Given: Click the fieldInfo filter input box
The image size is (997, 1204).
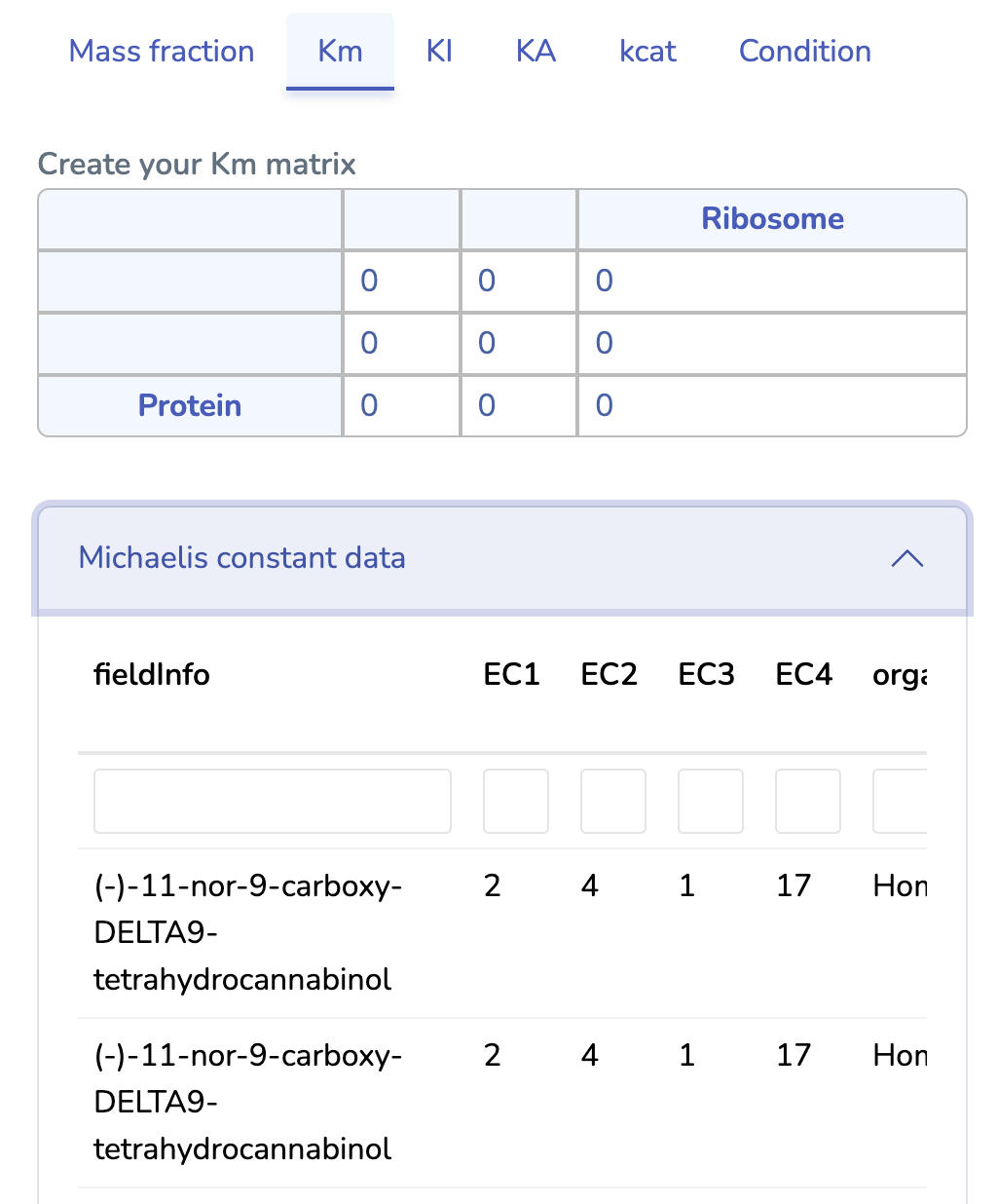Looking at the screenshot, I should [272, 801].
